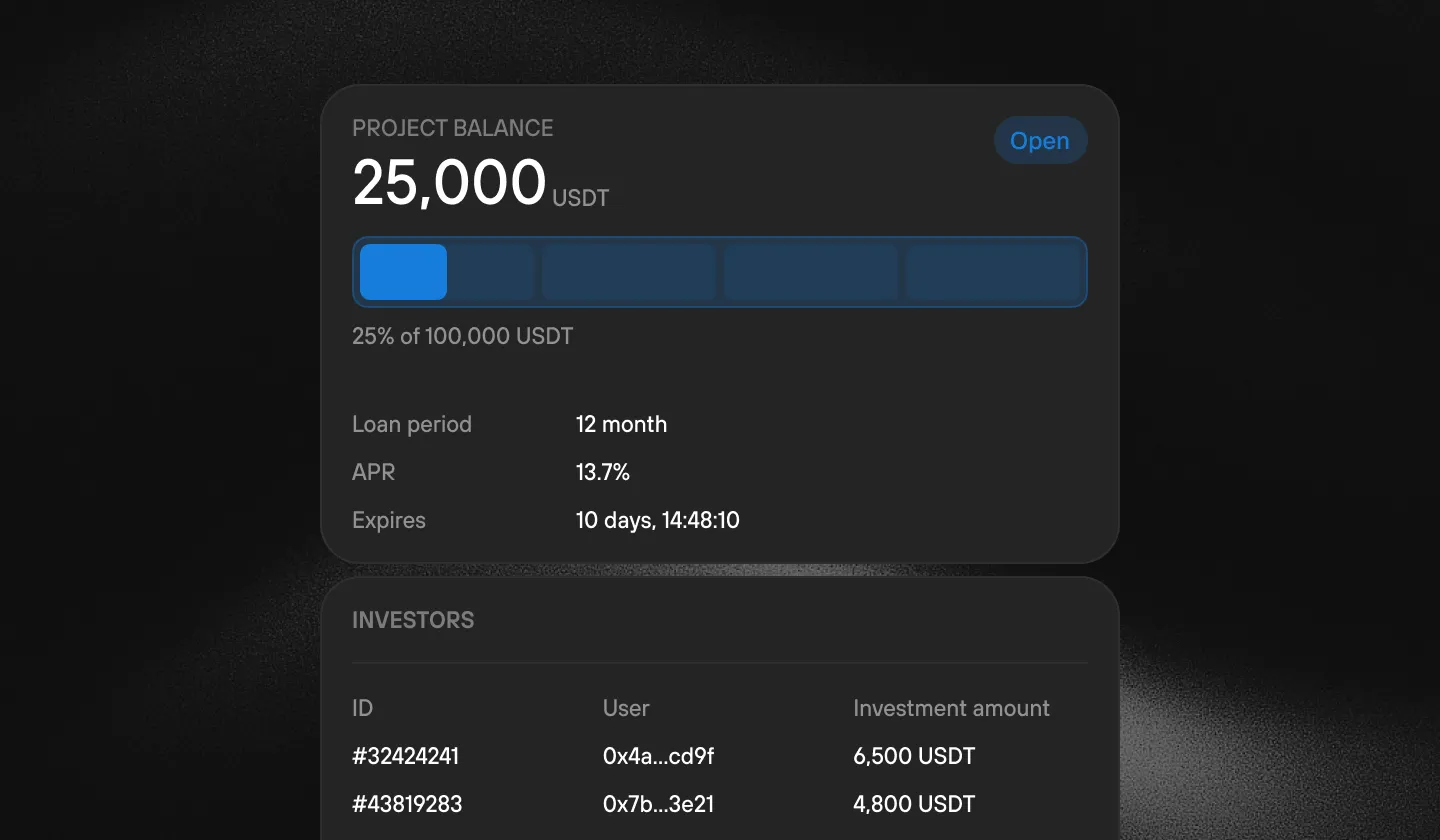This screenshot has width=1440, height=840.
Task: Open investor row #43819283
Action: tap(719, 804)
